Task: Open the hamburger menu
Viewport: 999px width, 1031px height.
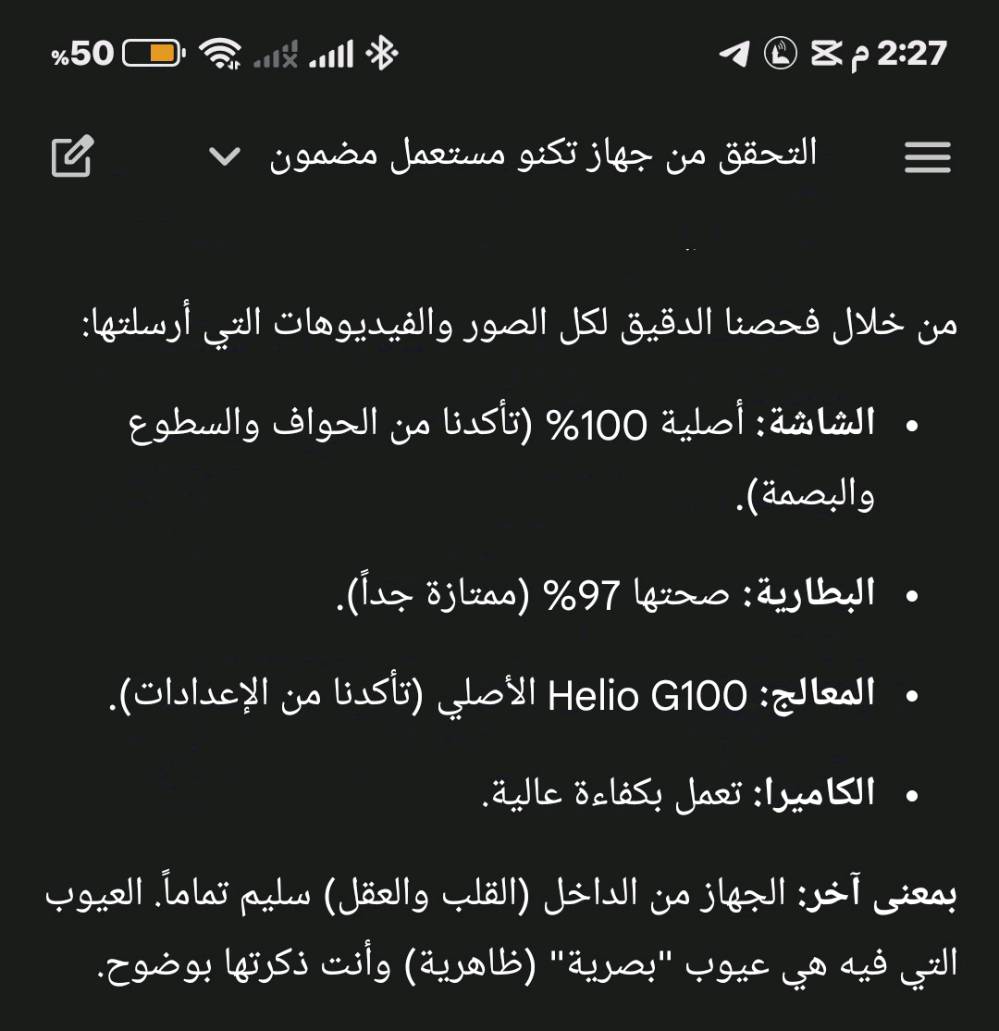Action: (926, 156)
